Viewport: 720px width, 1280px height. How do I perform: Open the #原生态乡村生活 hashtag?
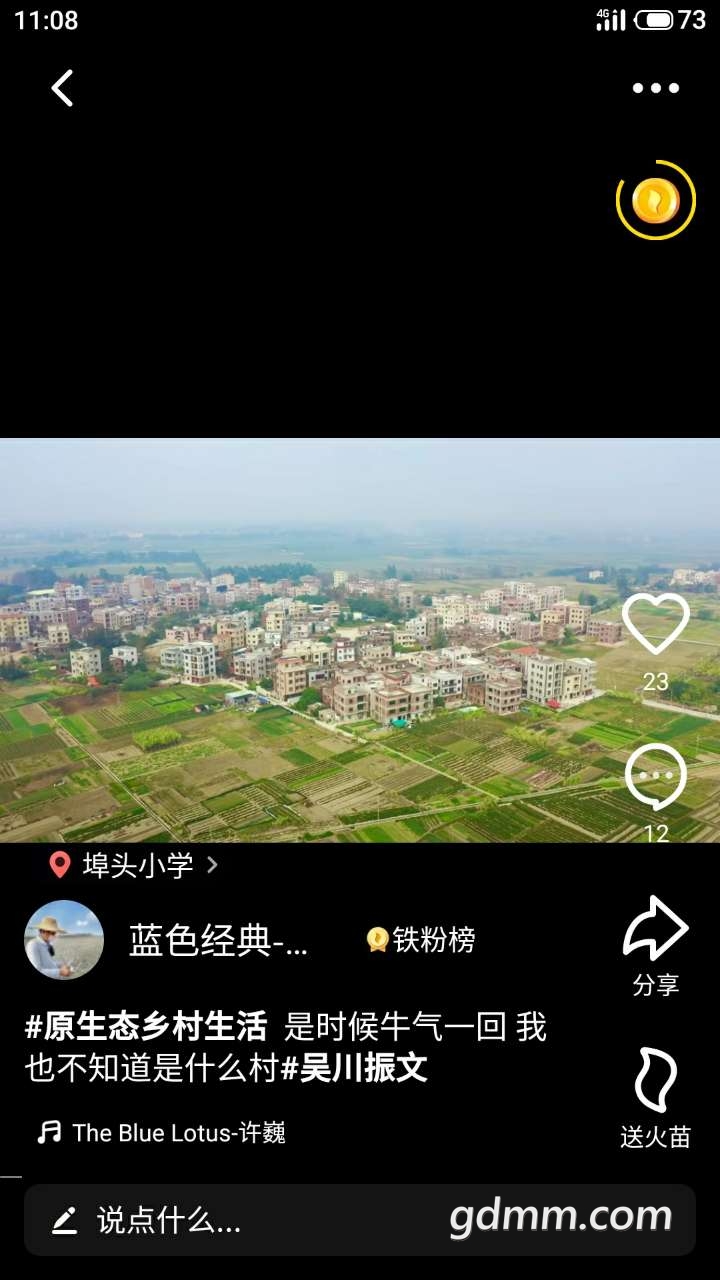pyautogui.click(x=146, y=1027)
